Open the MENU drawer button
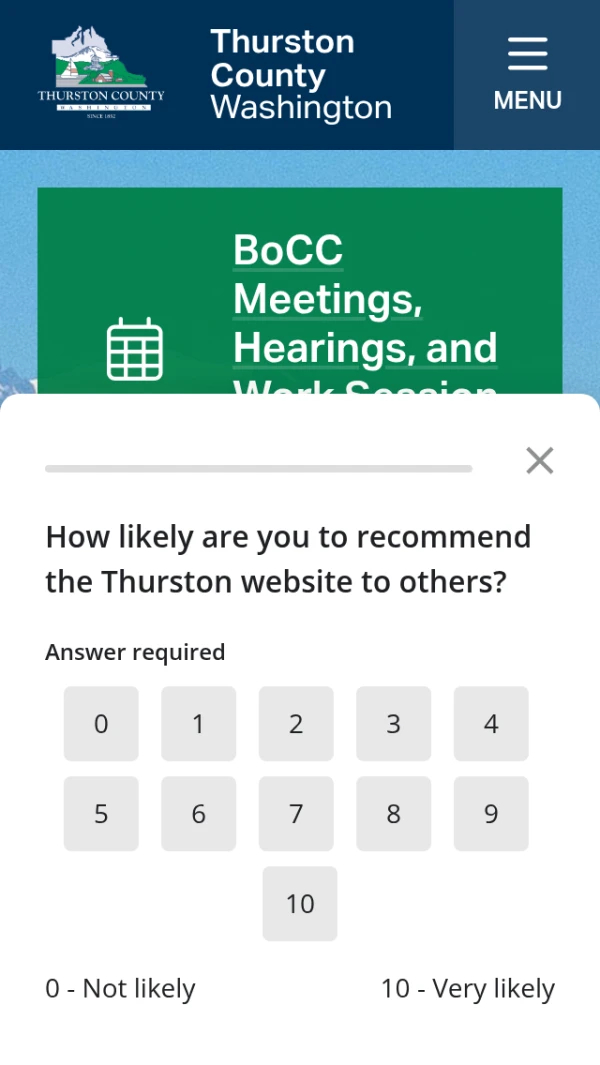 tap(527, 75)
